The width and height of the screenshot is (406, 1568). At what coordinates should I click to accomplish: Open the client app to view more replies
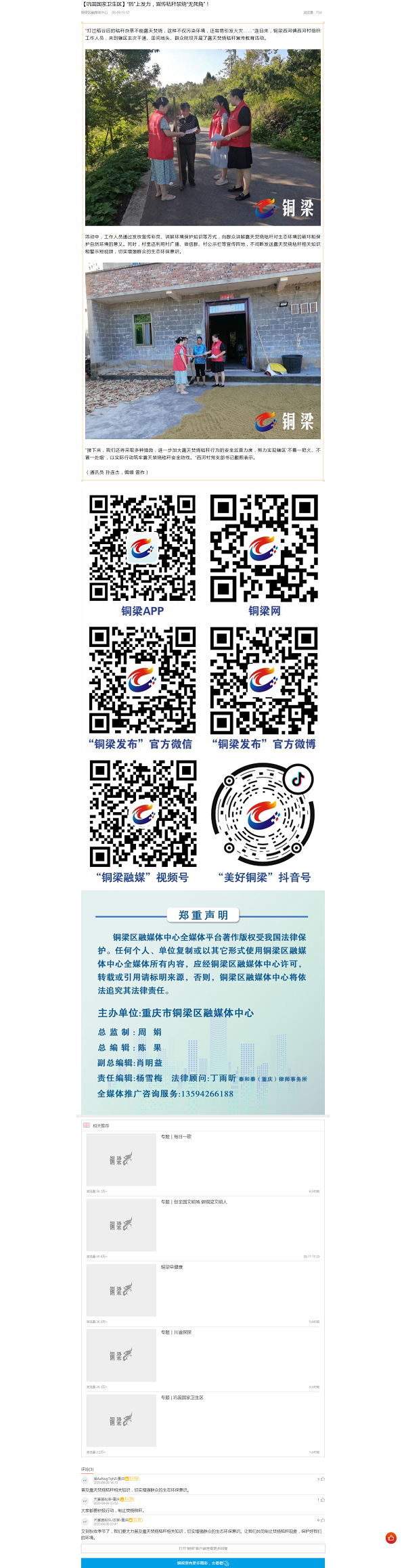coord(203,1548)
